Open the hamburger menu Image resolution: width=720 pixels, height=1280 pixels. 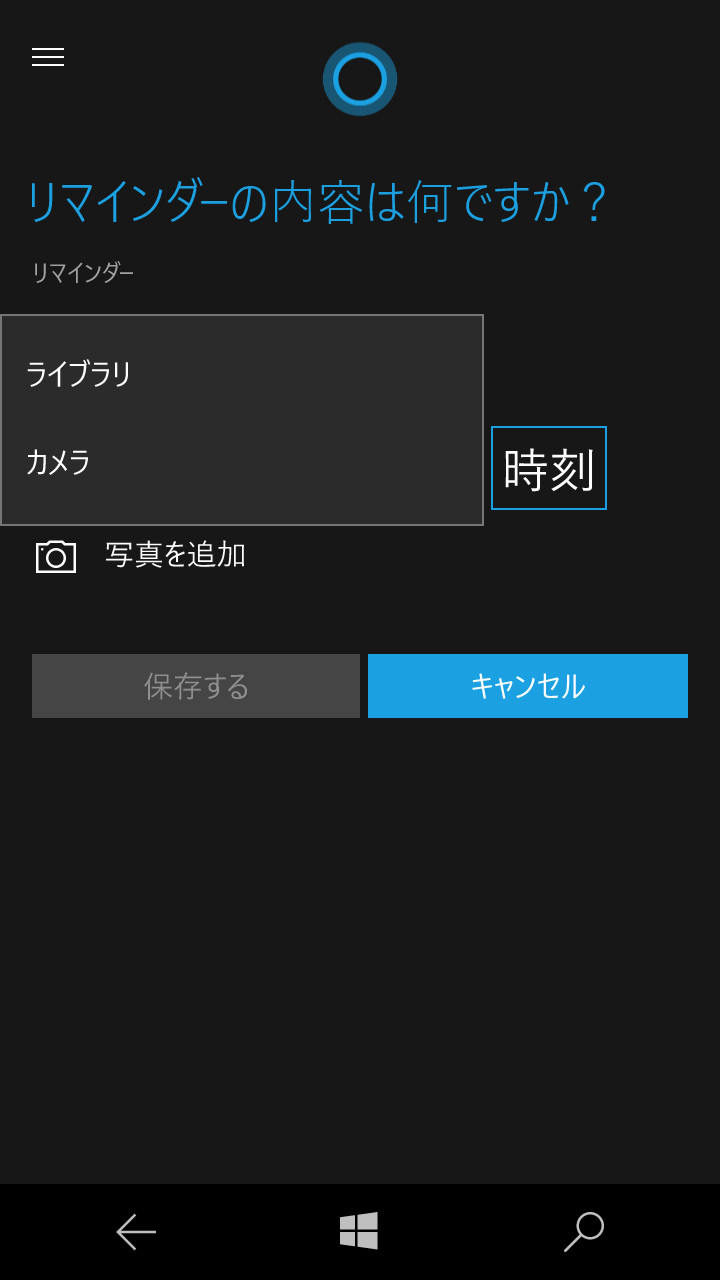[48, 57]
